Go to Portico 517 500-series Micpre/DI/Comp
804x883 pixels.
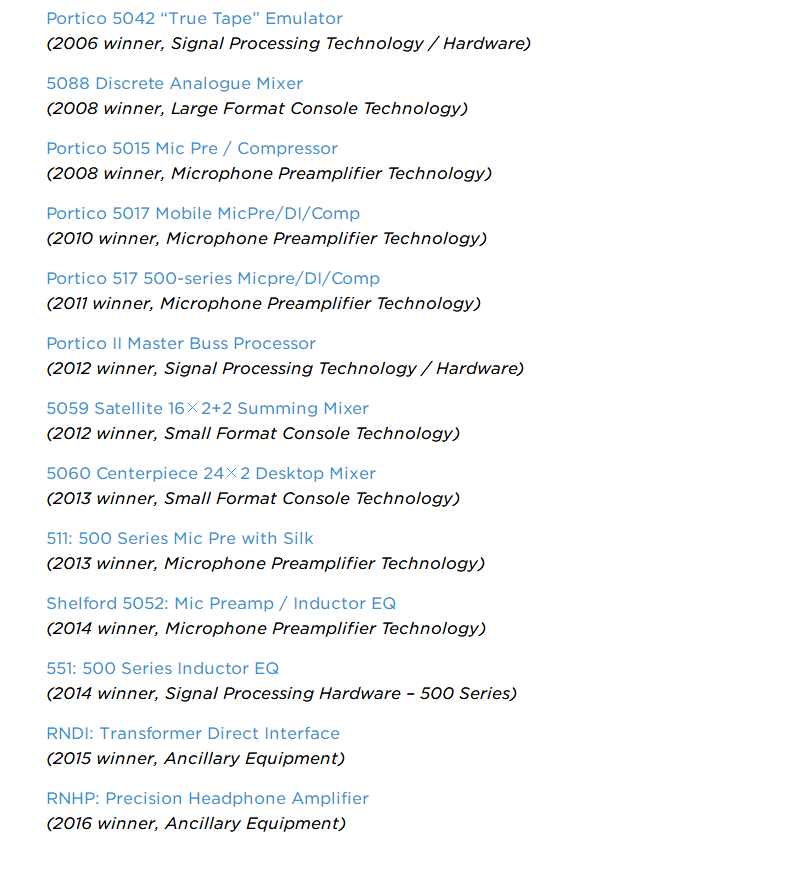tap(213, 278)
